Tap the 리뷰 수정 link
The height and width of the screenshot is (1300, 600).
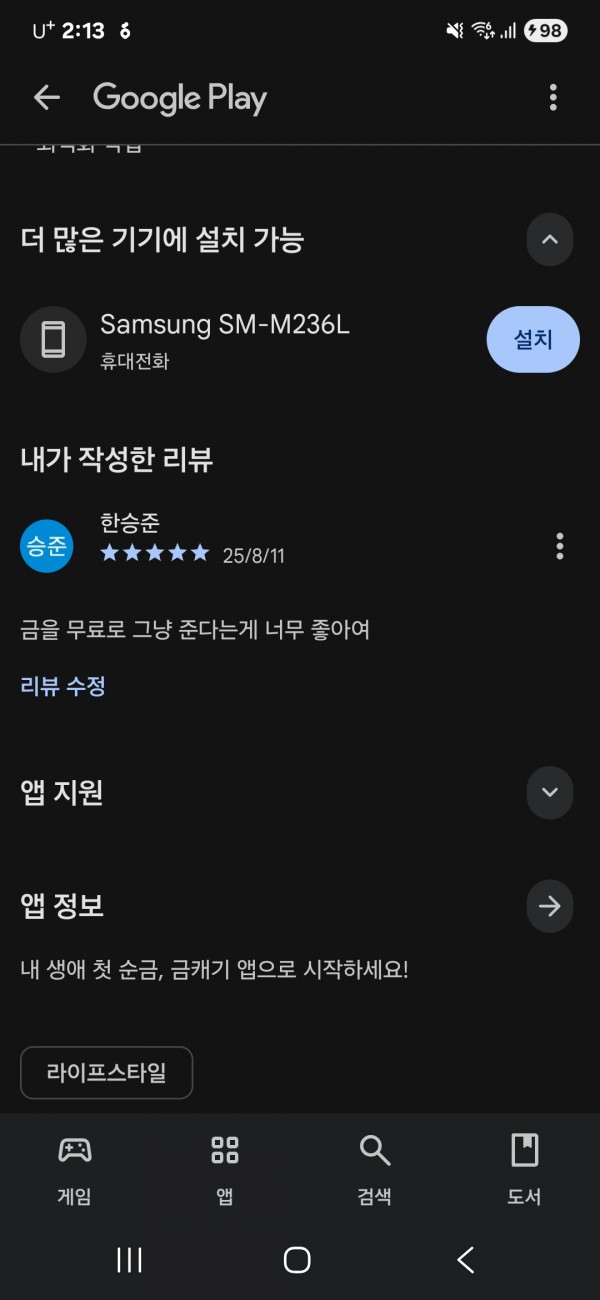[x=63, y=686]
